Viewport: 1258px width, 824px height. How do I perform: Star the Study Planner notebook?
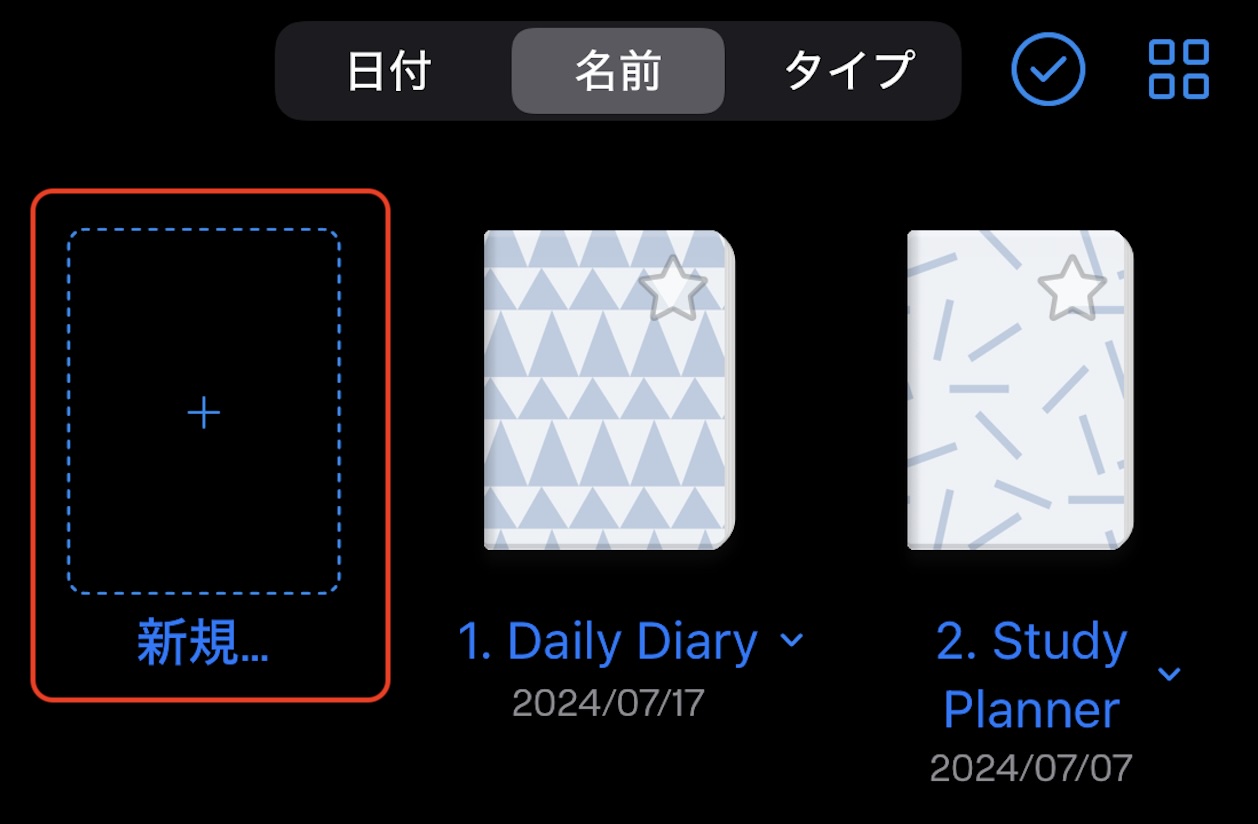(1072, 288)
